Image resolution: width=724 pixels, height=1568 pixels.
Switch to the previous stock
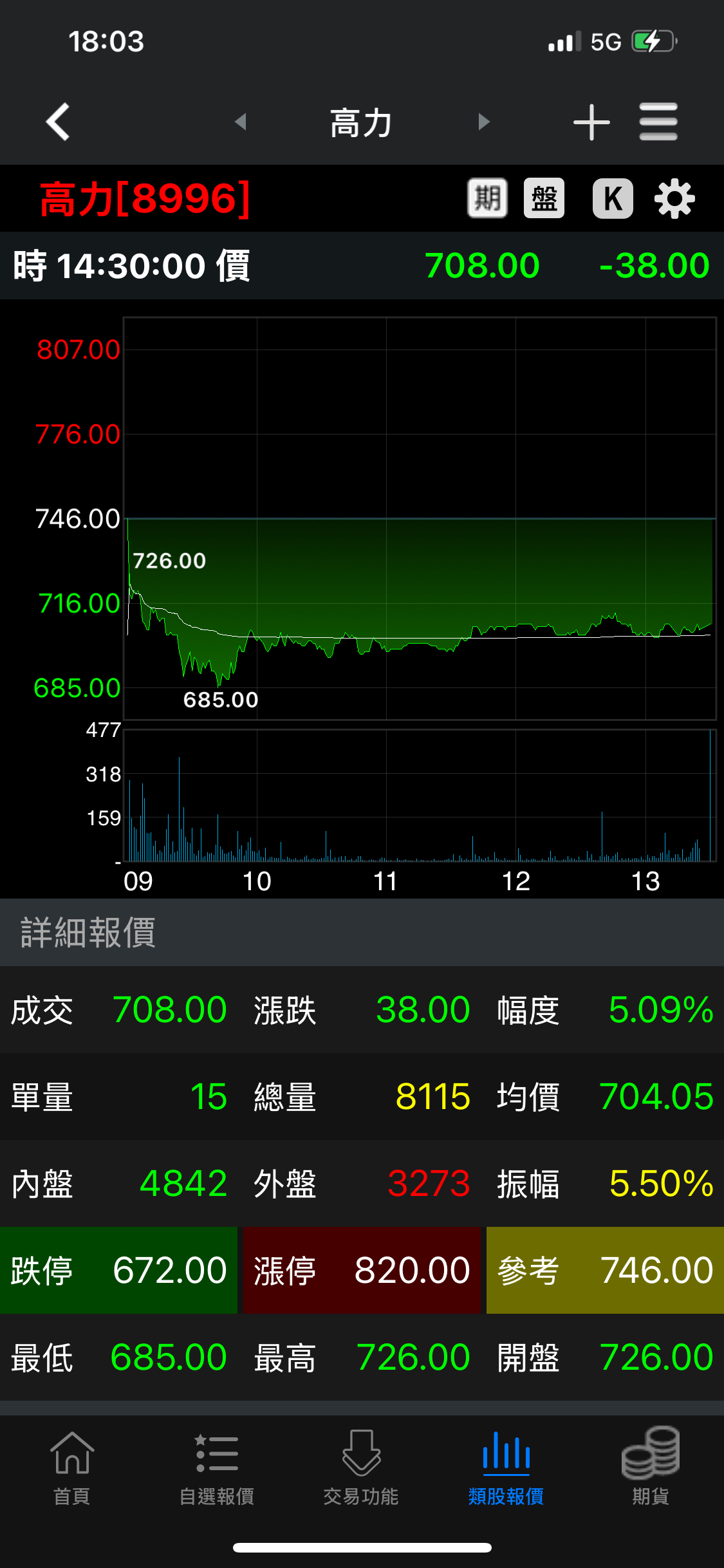[x=241, y=122]
